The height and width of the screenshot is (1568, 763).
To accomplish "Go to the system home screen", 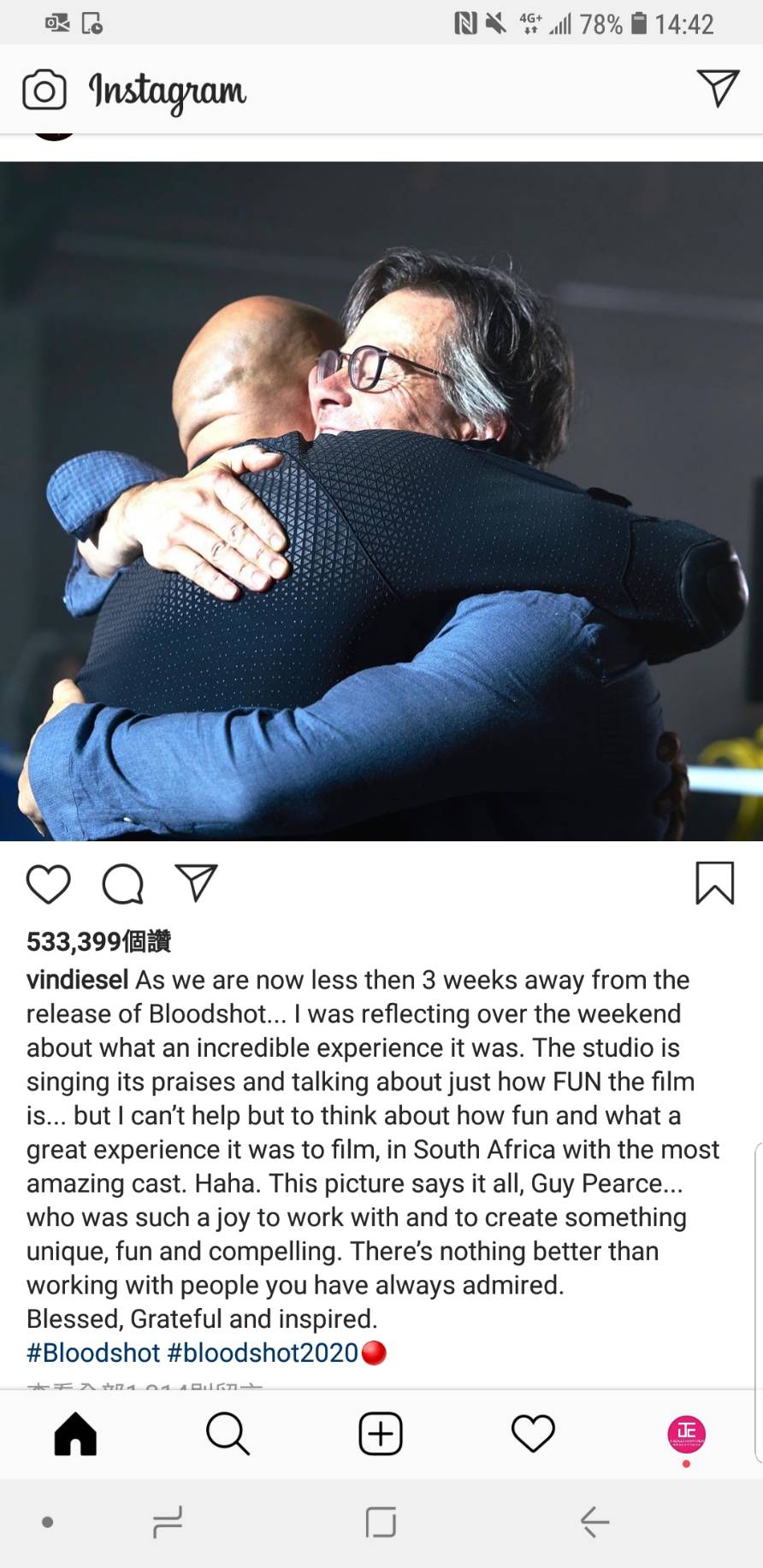I will pyautogui.click(x=381, y=1522).
